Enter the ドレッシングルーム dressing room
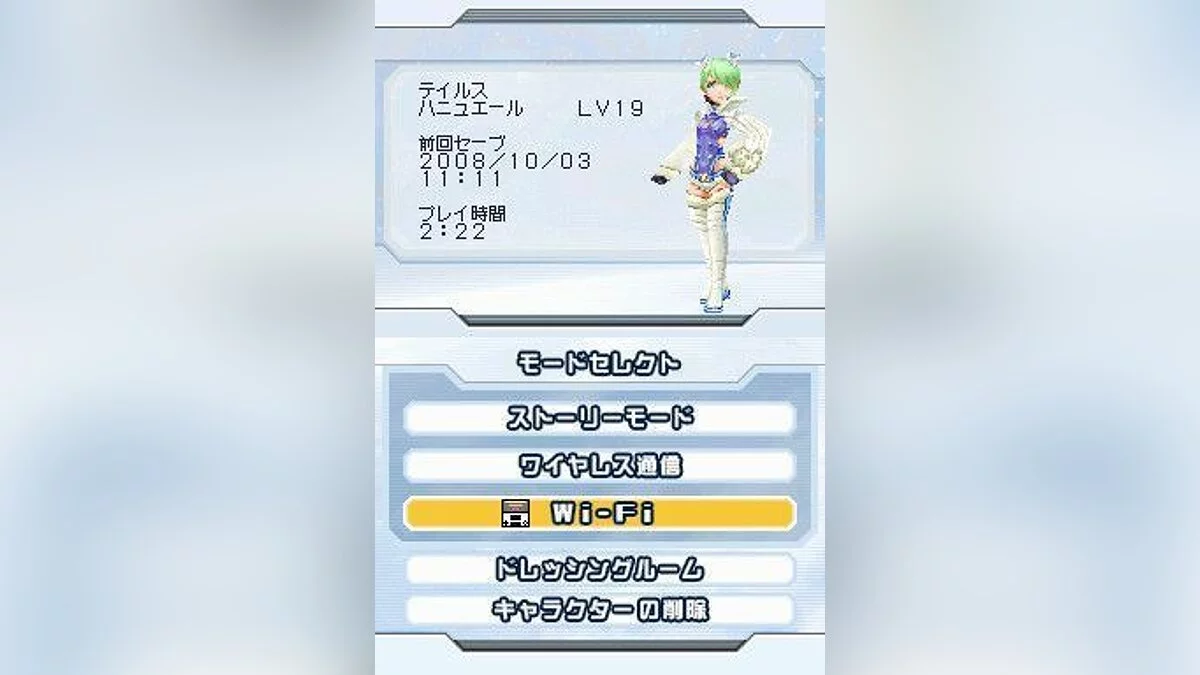Screen dimensions: 1200x675 (599, 570)
